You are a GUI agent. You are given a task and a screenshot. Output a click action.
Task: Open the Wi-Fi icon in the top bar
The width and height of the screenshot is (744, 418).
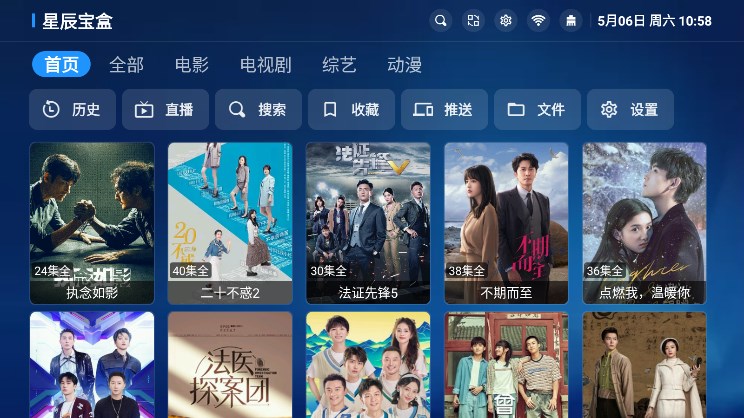point(538,21)
